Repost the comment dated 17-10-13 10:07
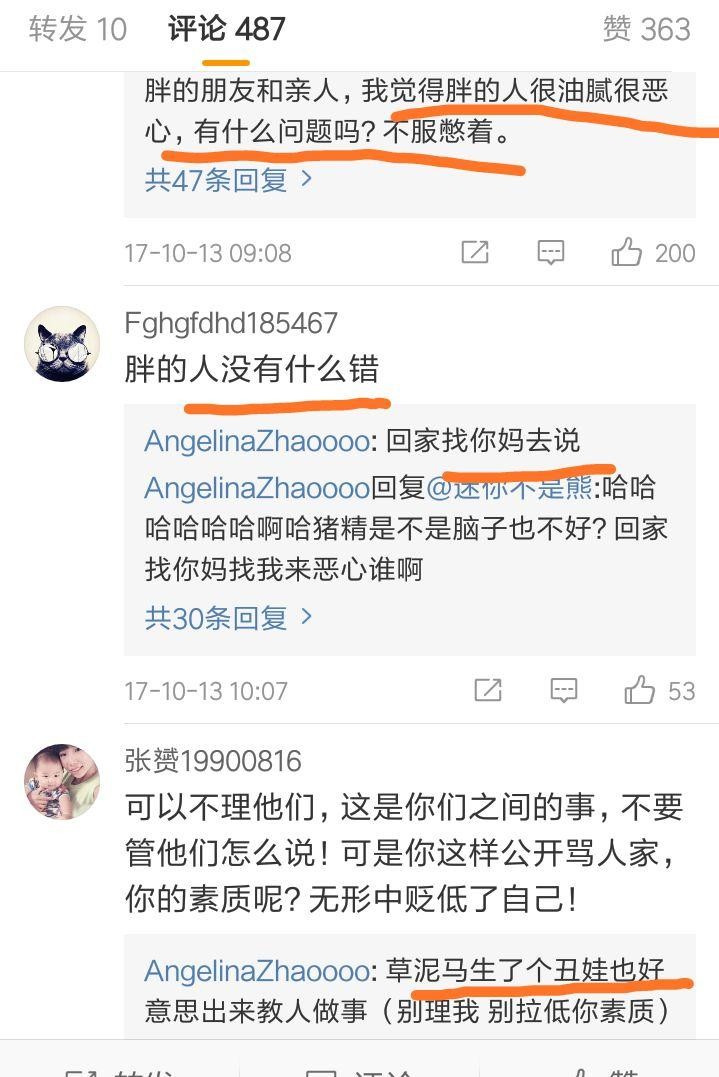 (487, 690)
